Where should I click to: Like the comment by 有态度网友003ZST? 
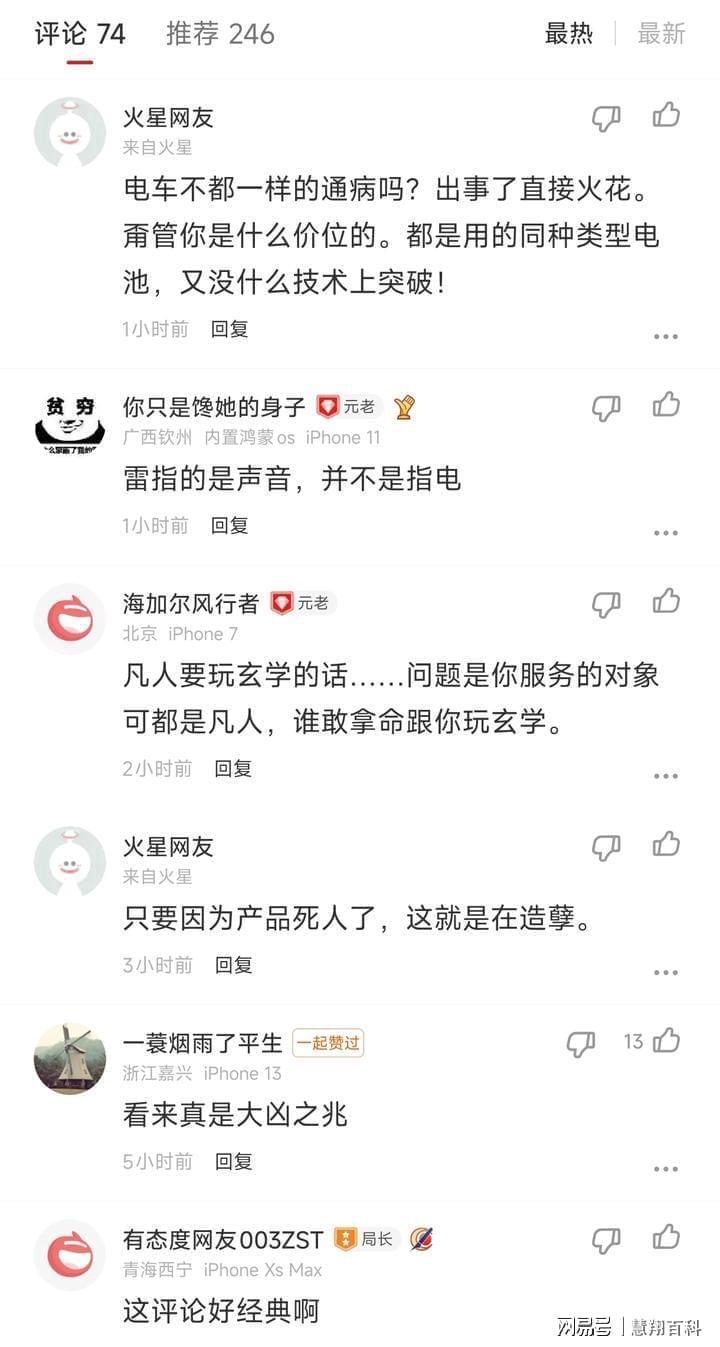coord(667,1237)
